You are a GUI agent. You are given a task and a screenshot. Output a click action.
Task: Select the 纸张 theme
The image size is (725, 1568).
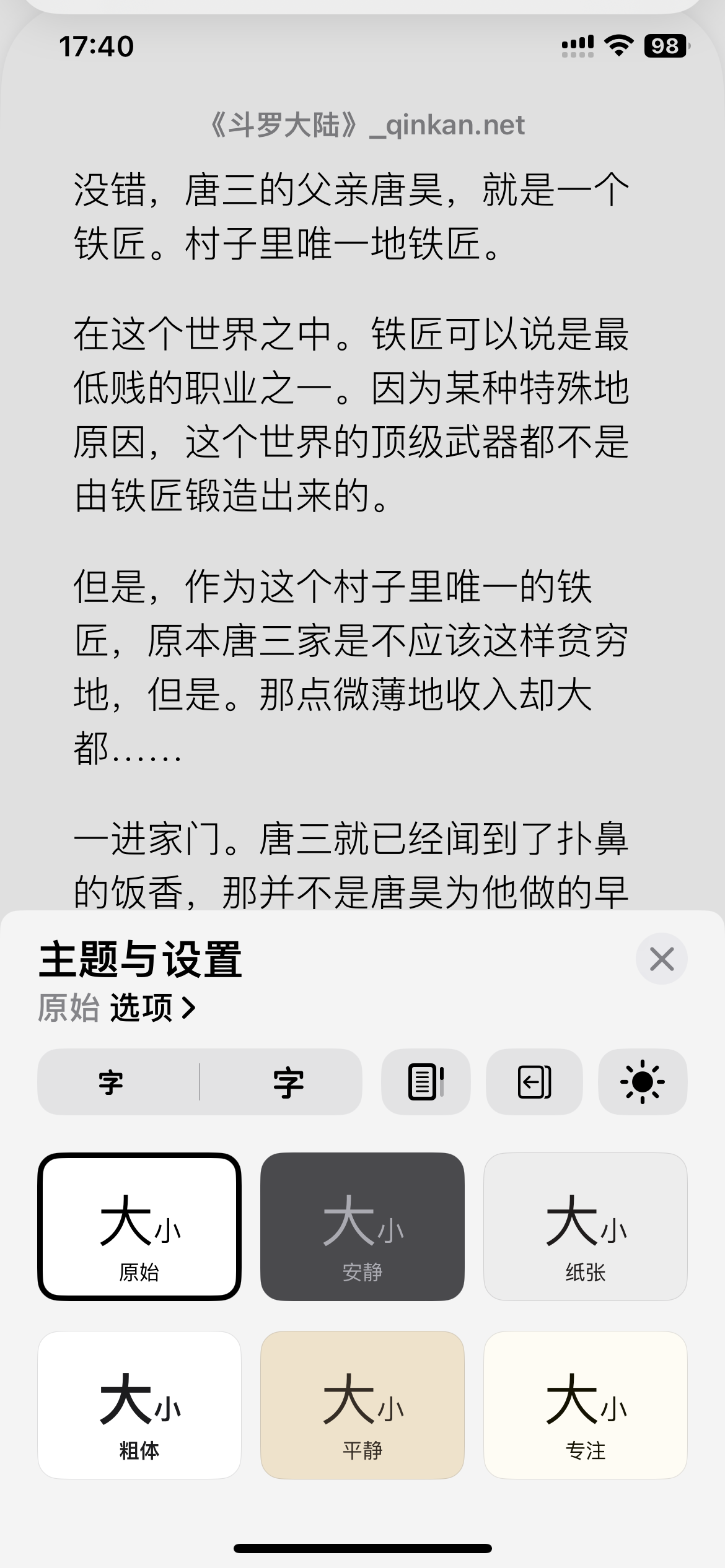pos(585,1229)
